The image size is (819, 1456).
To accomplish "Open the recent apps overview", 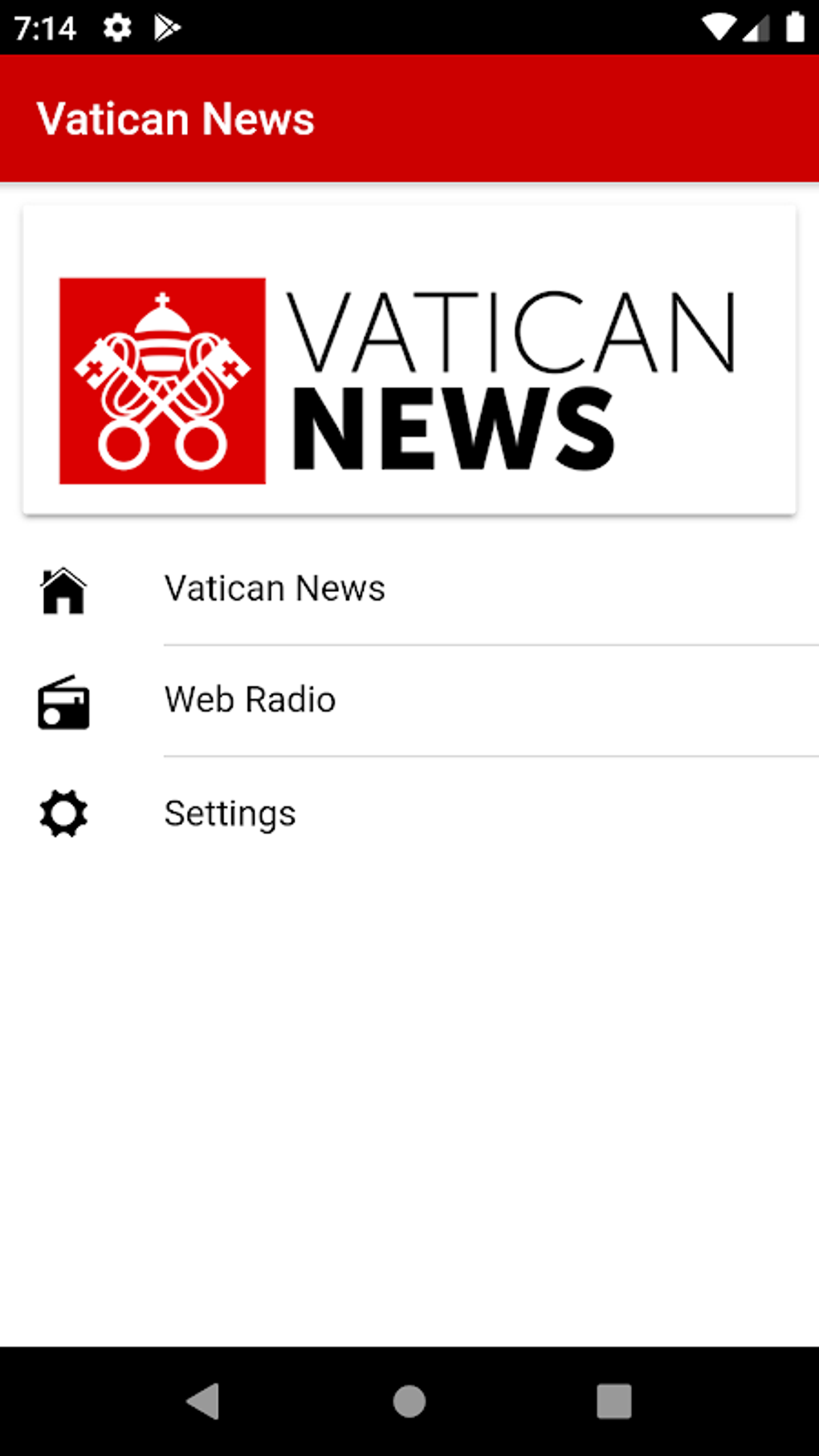I will pyautogui.click(x=614, y=1401).
